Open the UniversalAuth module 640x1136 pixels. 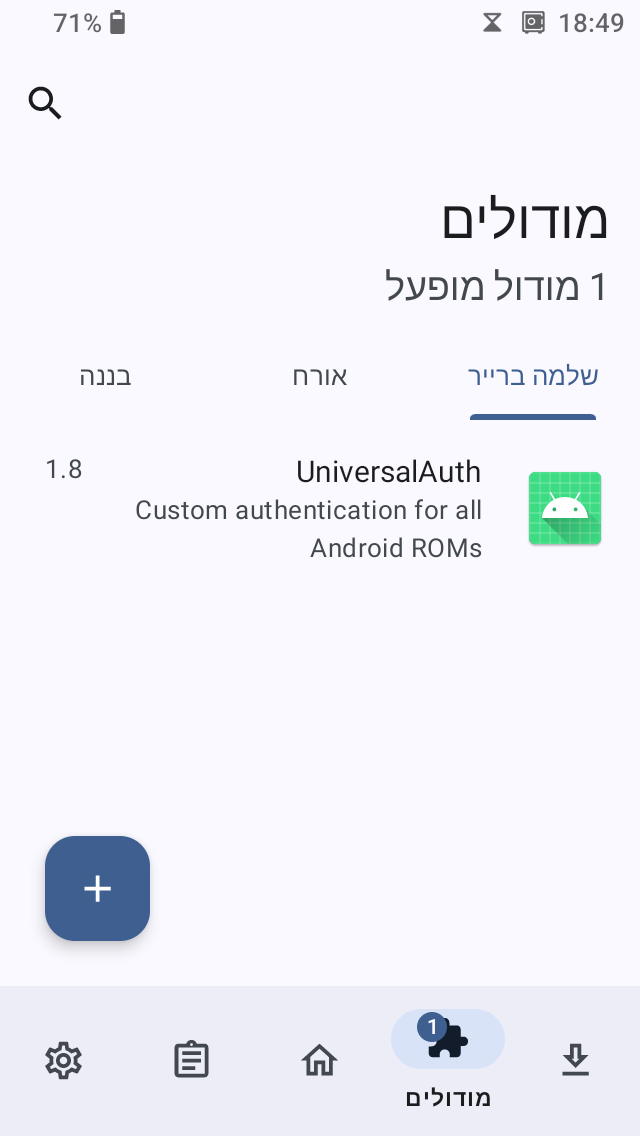320,509
